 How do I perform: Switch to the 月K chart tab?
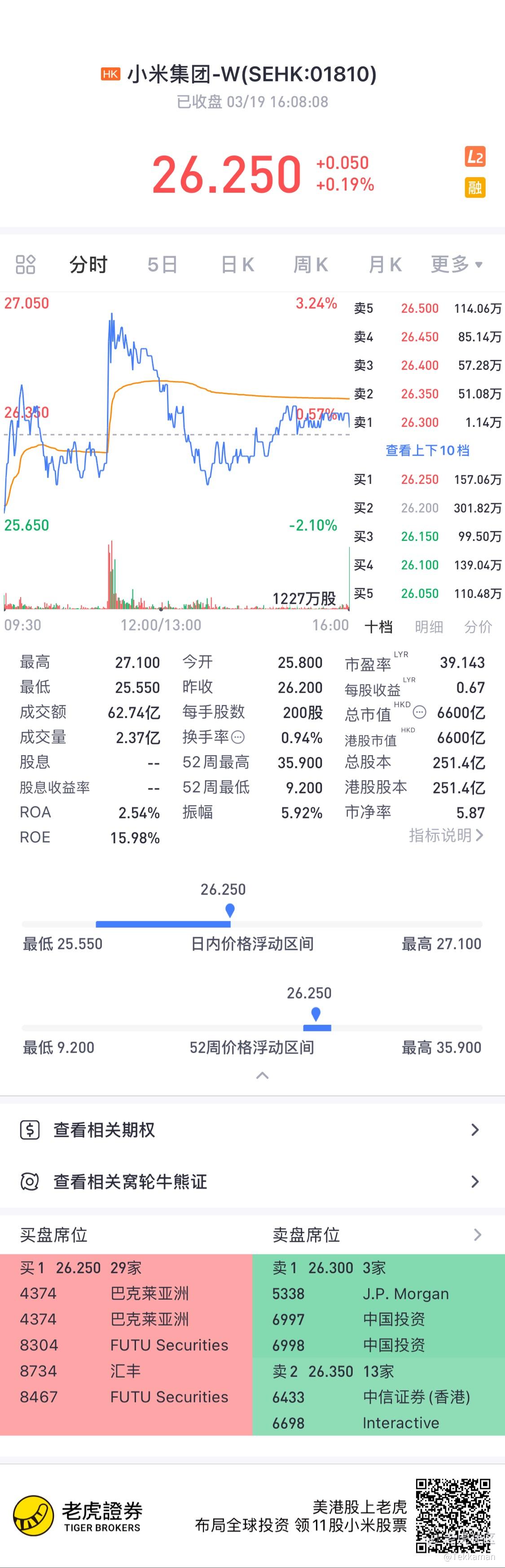385,264
